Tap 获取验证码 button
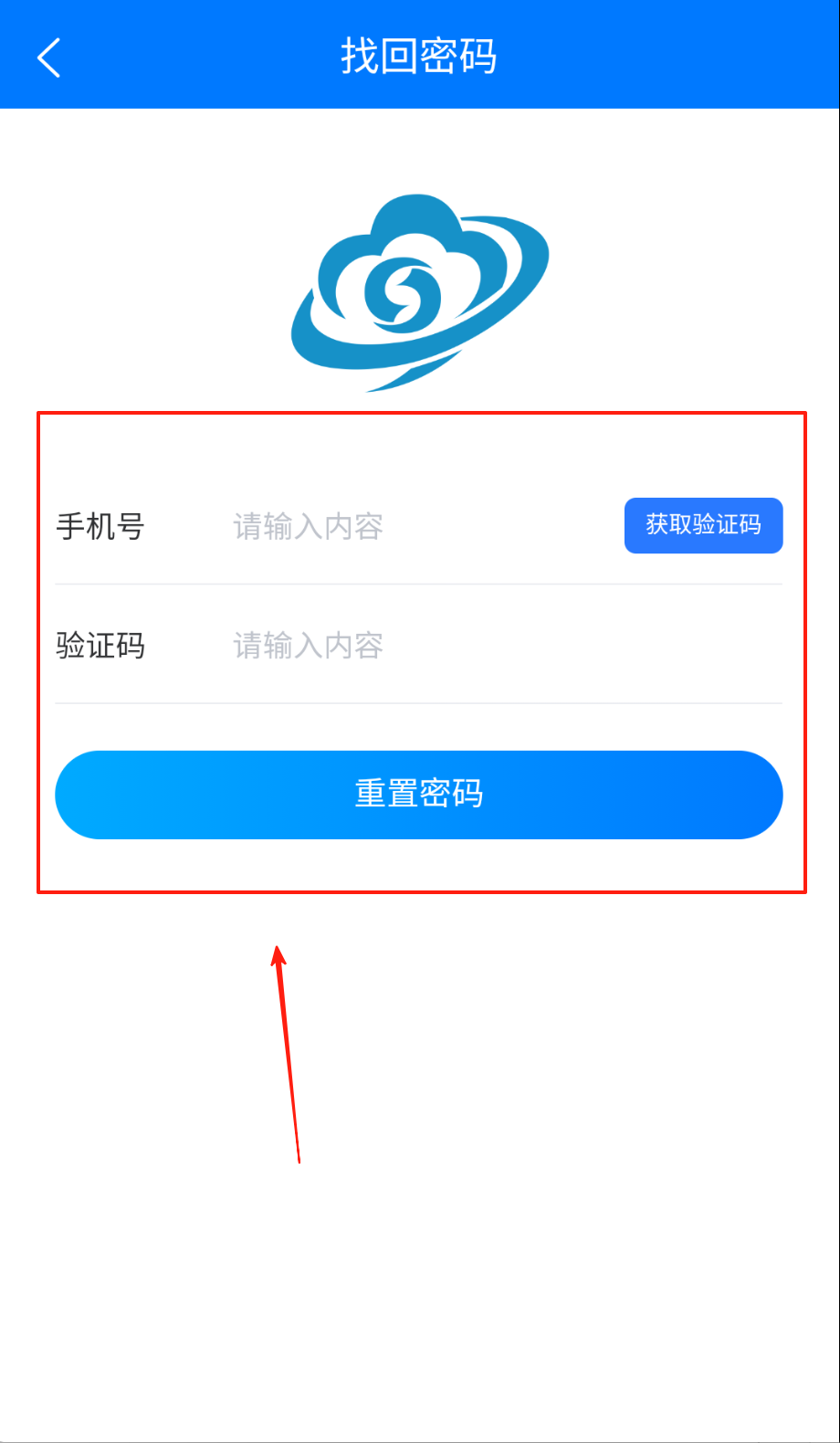 pyautogui.click(x=703, y=525)
